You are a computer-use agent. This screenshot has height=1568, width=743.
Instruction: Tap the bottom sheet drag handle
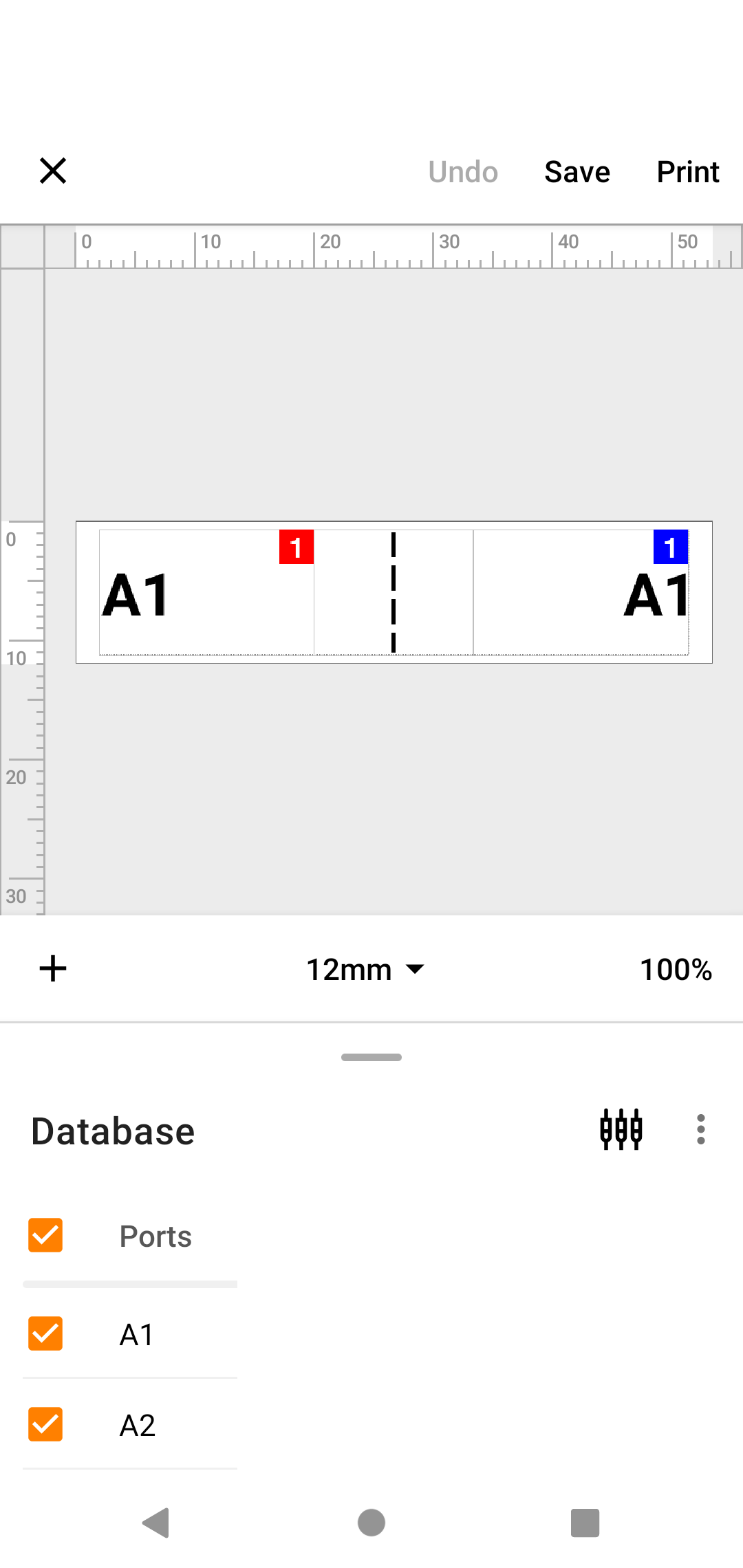pos(371,1057)
